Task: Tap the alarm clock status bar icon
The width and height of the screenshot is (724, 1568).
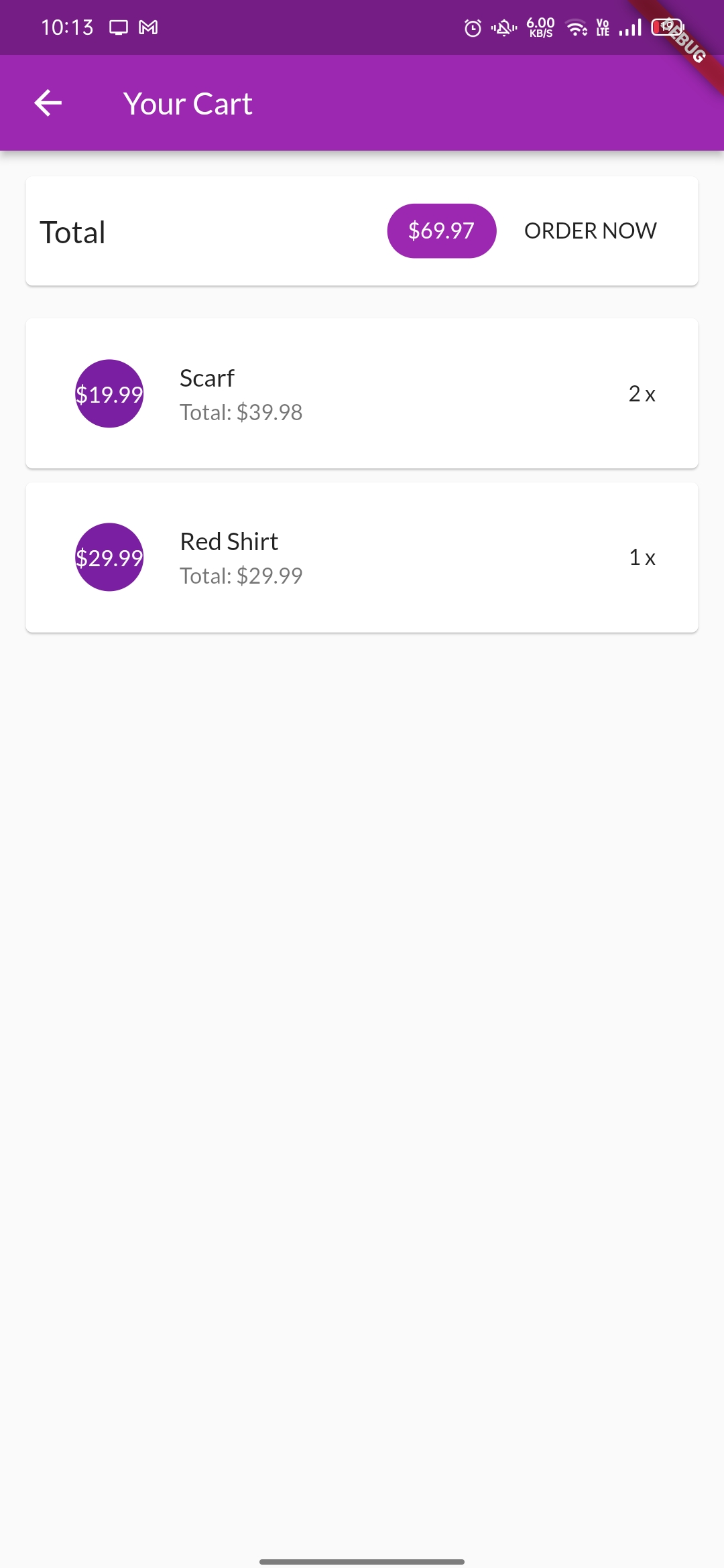Action: [471, 27]
